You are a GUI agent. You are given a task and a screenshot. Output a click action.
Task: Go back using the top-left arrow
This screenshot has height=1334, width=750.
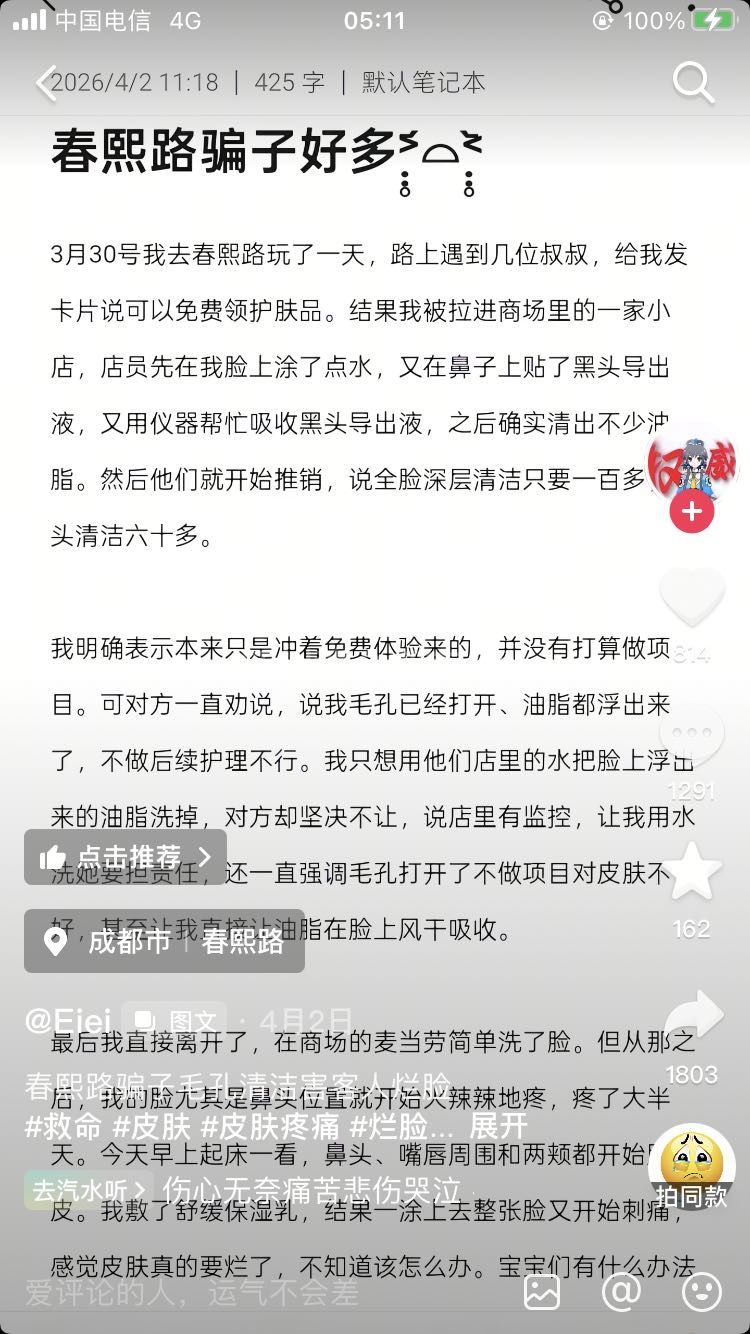[46, 83]
